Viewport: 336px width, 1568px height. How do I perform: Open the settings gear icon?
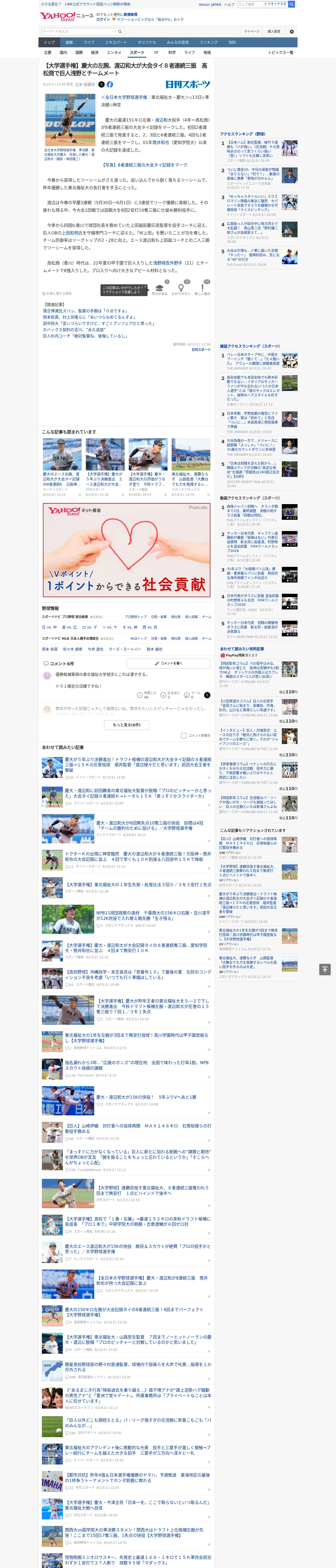point(292,31)
